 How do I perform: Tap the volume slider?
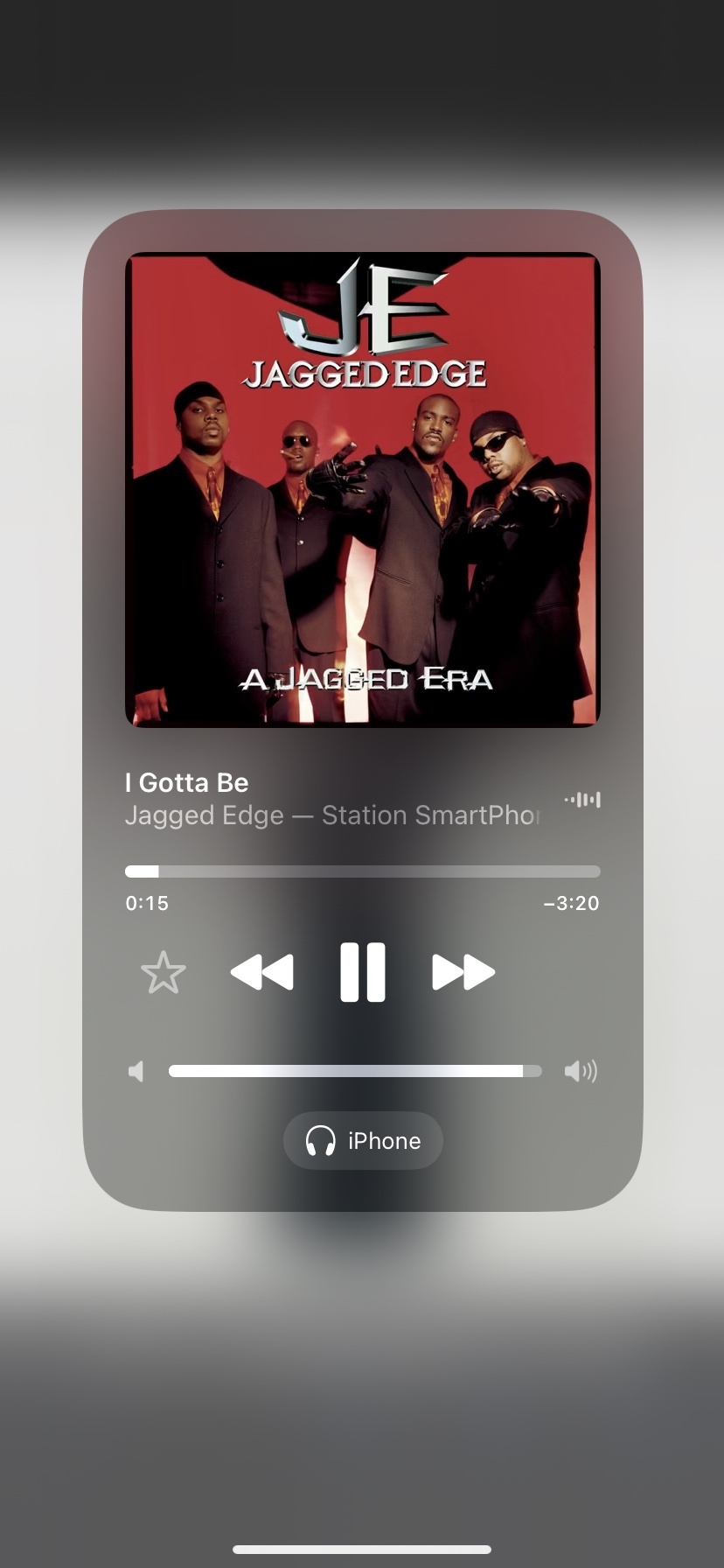point(354,1071)
